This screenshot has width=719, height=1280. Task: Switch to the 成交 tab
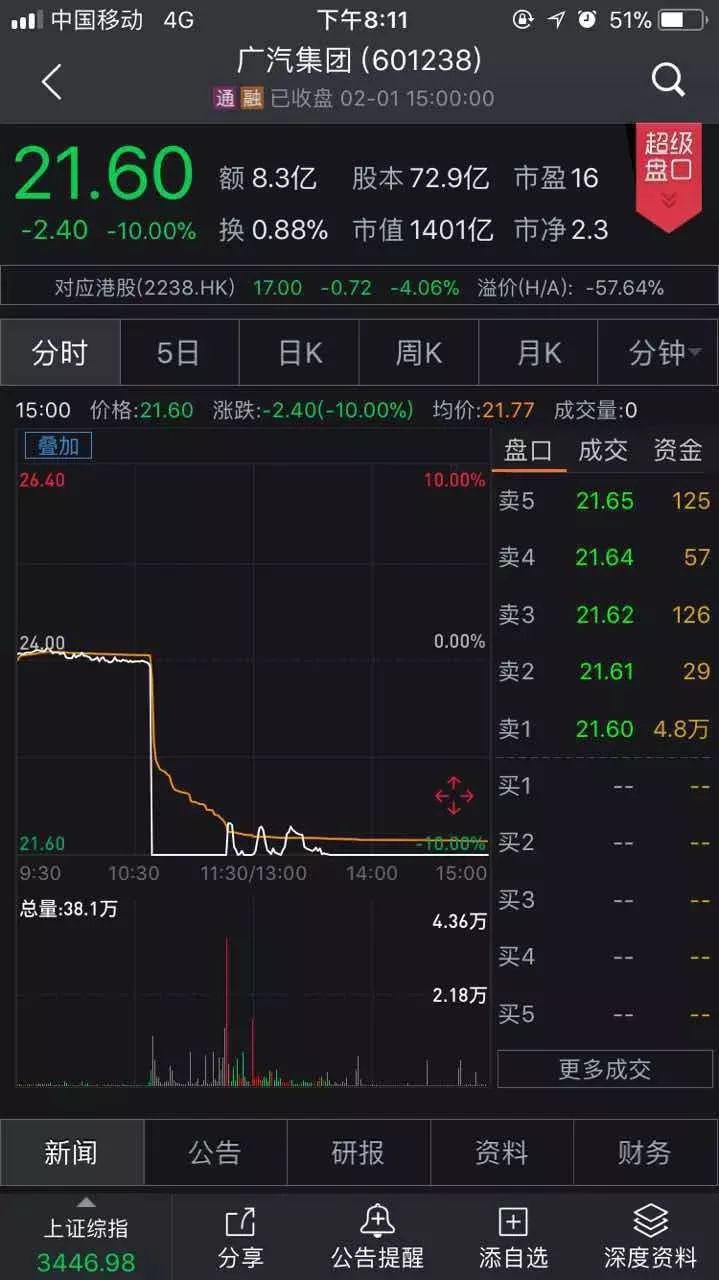click(x=603, y=450)
